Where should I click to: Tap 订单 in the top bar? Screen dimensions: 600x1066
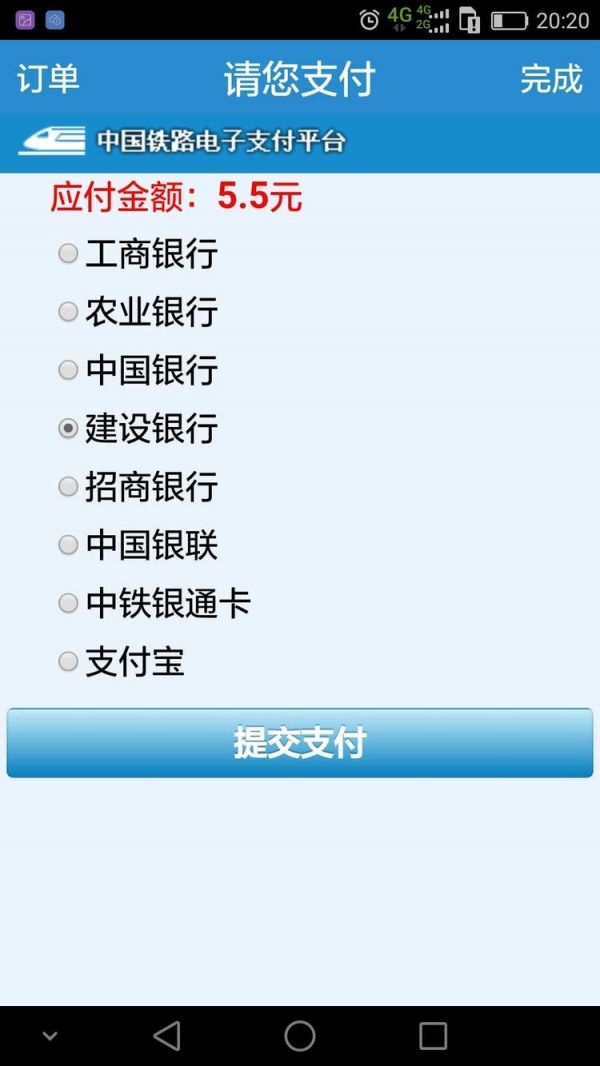coord(48,79)
